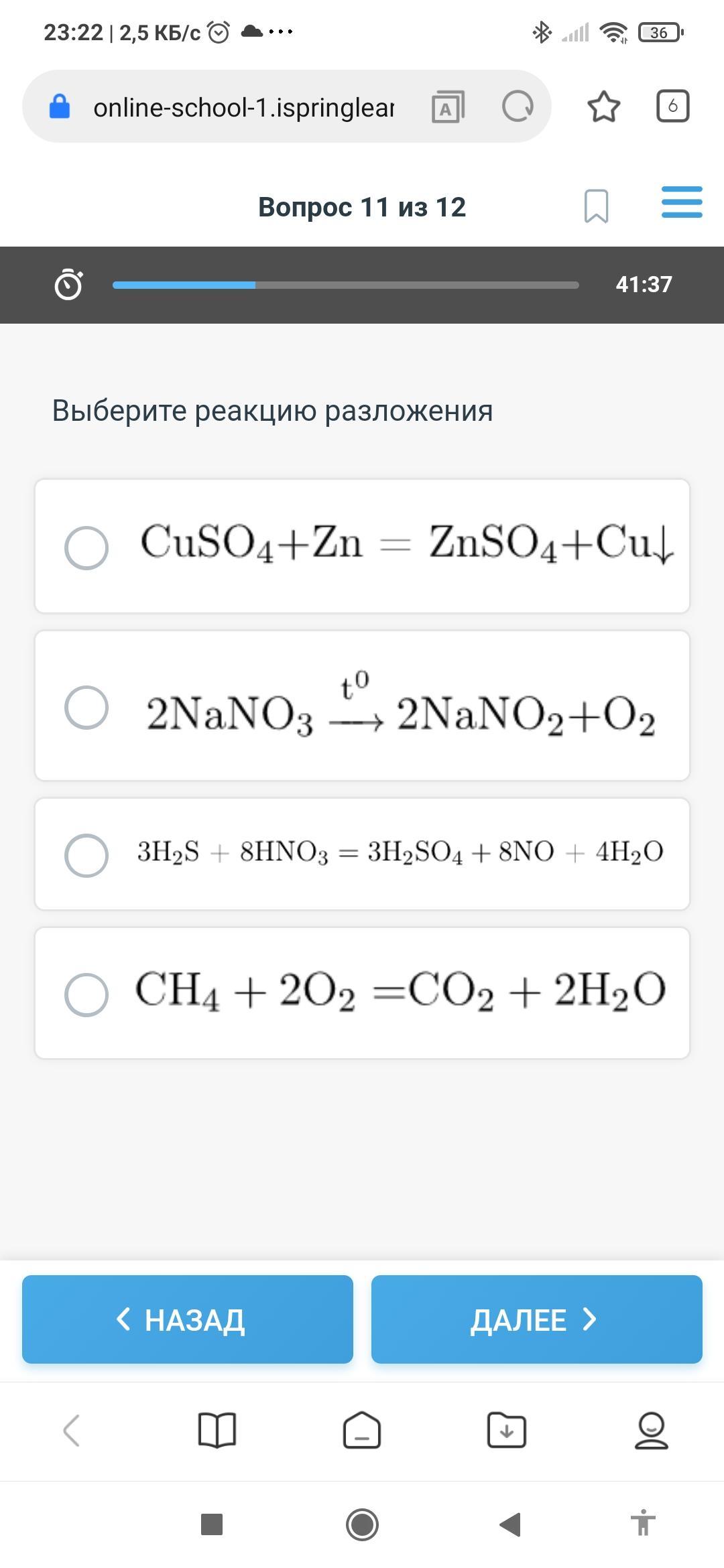Open the quiz hamburger menu
724x1568 pixels.
tap(681, 202)
